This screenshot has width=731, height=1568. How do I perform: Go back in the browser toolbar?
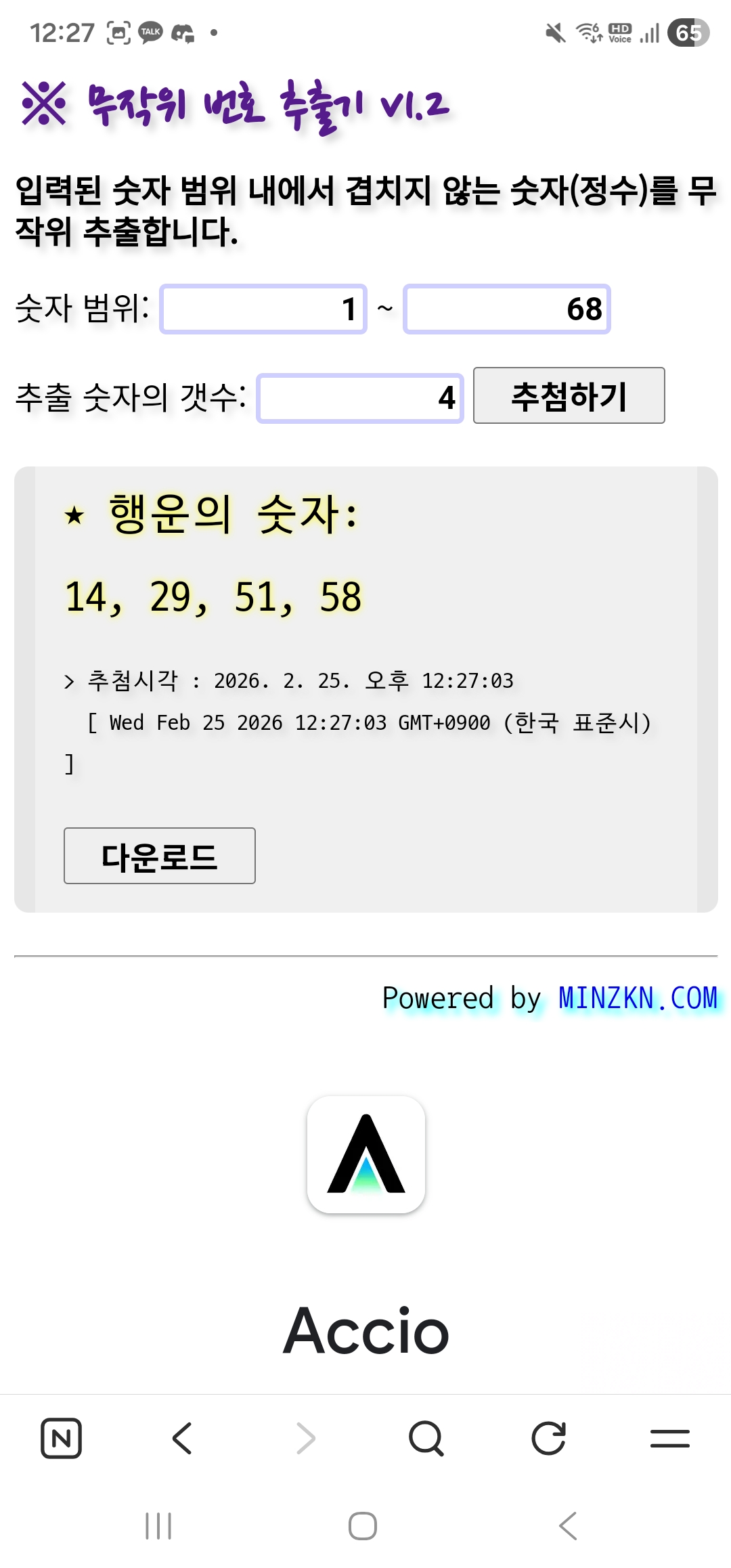pyautogui.click(x=183, y=1438)
